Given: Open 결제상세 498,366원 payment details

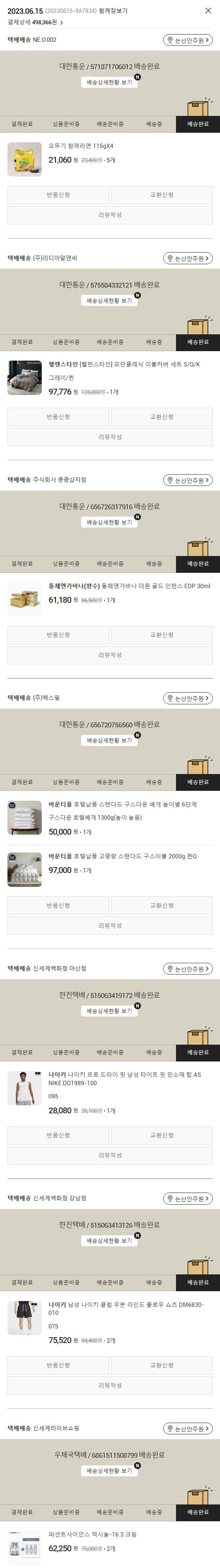Looking at the screenshot, I should pyautogui.click(x=35, y=23).
